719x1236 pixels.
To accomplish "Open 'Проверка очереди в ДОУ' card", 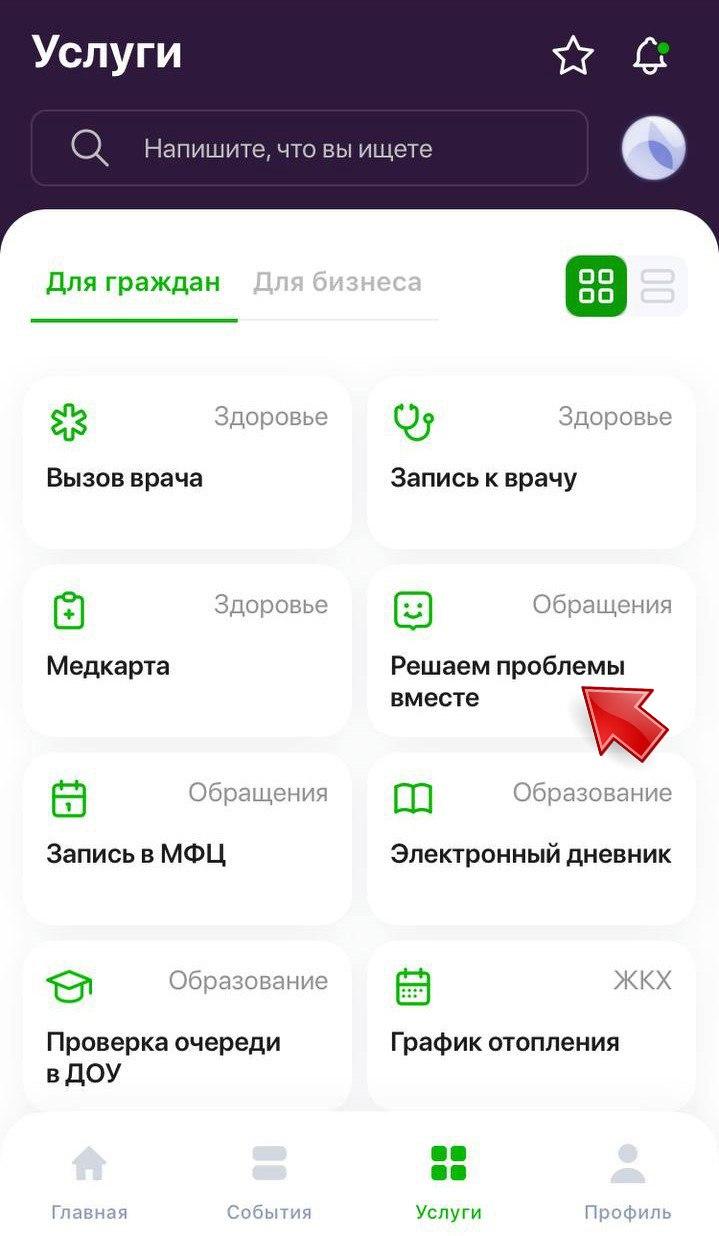I will [187, 1026].
